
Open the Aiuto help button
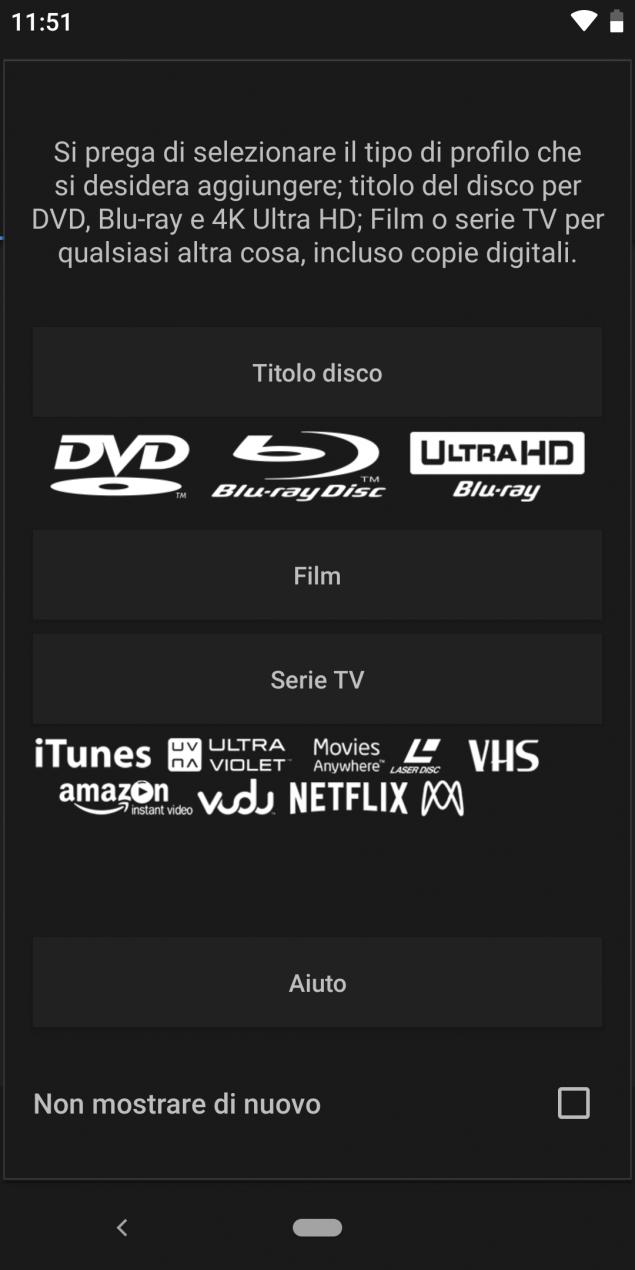(317, 982)
